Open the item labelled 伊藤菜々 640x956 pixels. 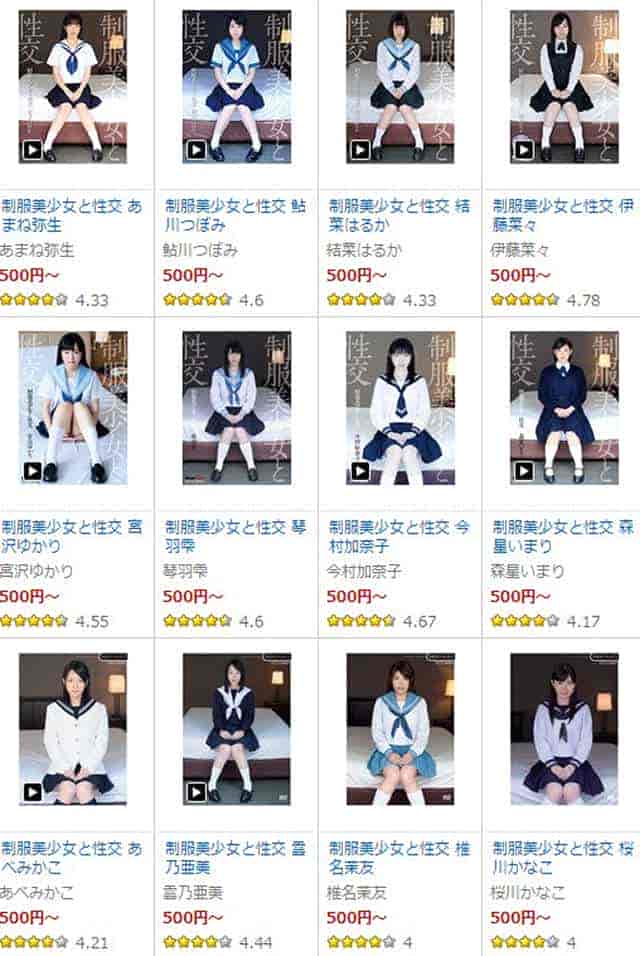(563, 214)
